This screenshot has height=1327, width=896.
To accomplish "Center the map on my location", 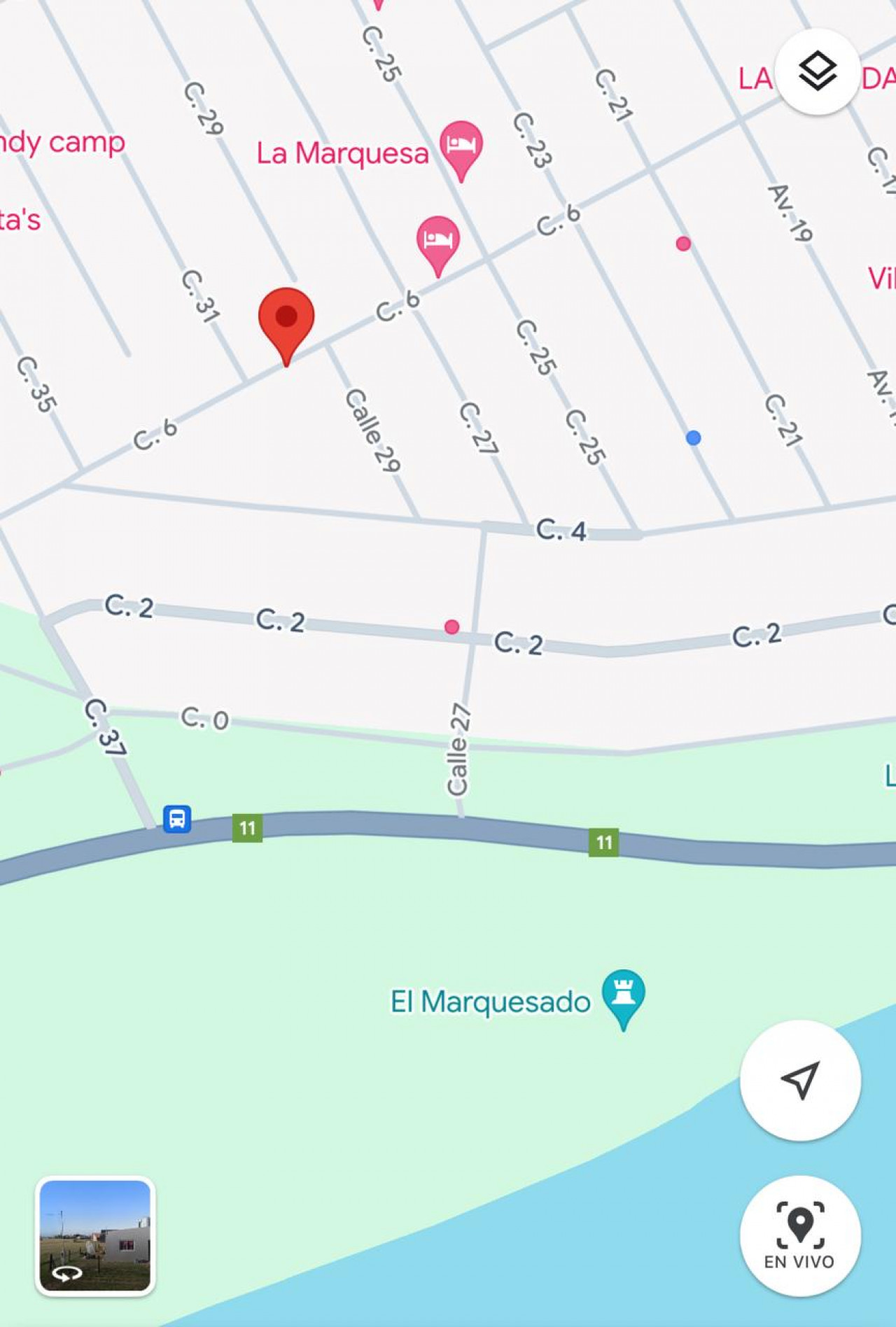I will (x=800, y=1080).
